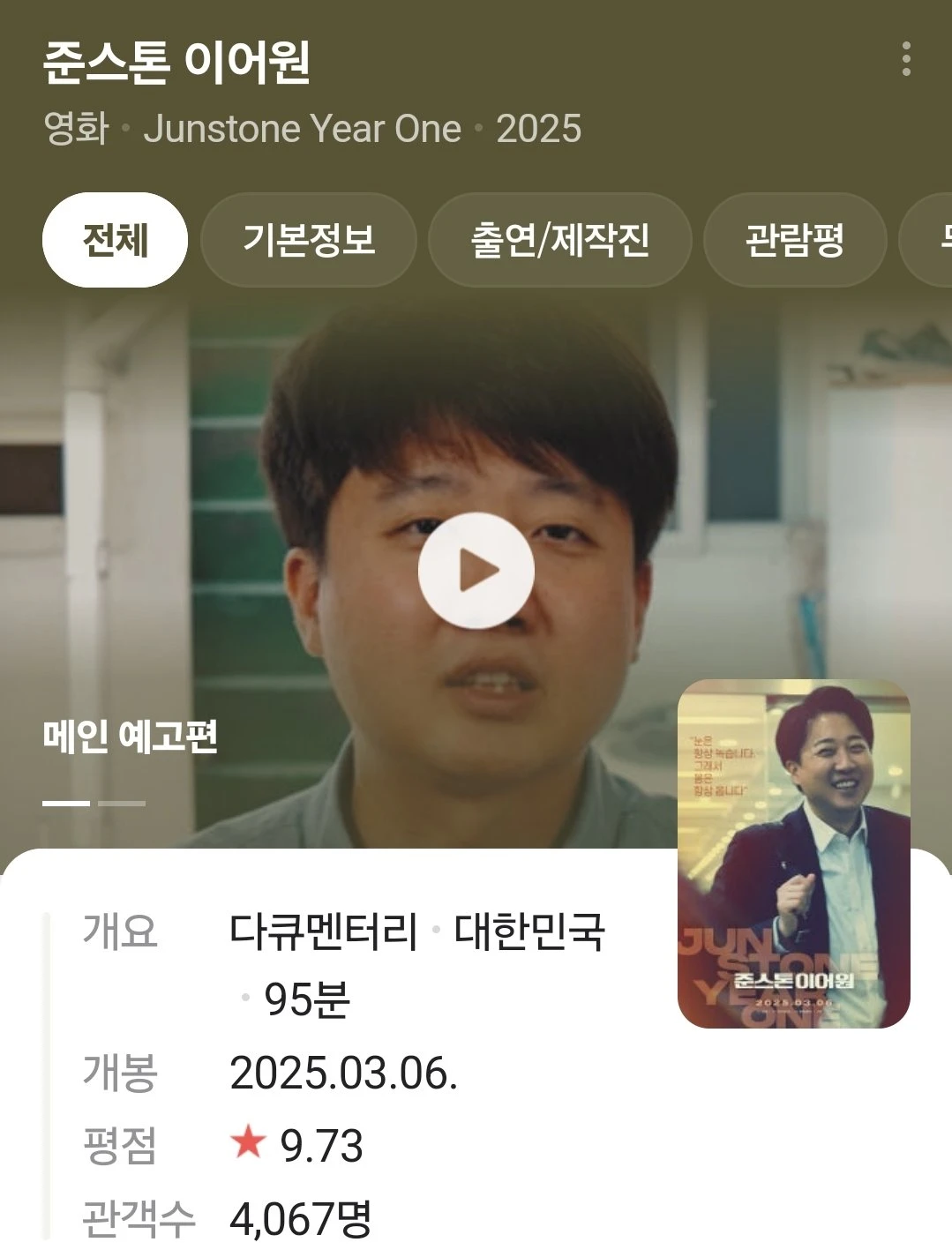952x1257 pixels.
Task: Switch to the 관람평 tab
Action: (794, 240)
